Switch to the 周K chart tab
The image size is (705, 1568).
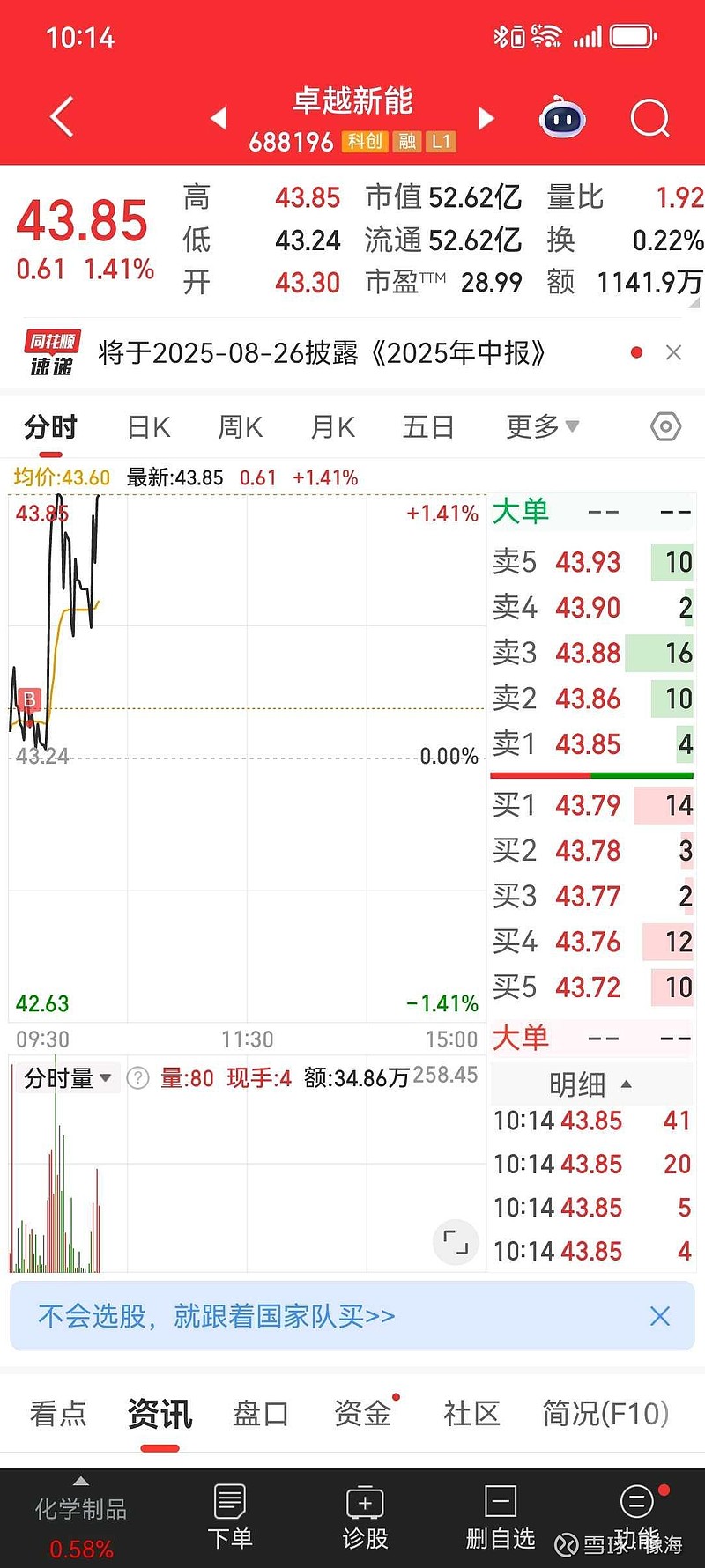(241, 427)
